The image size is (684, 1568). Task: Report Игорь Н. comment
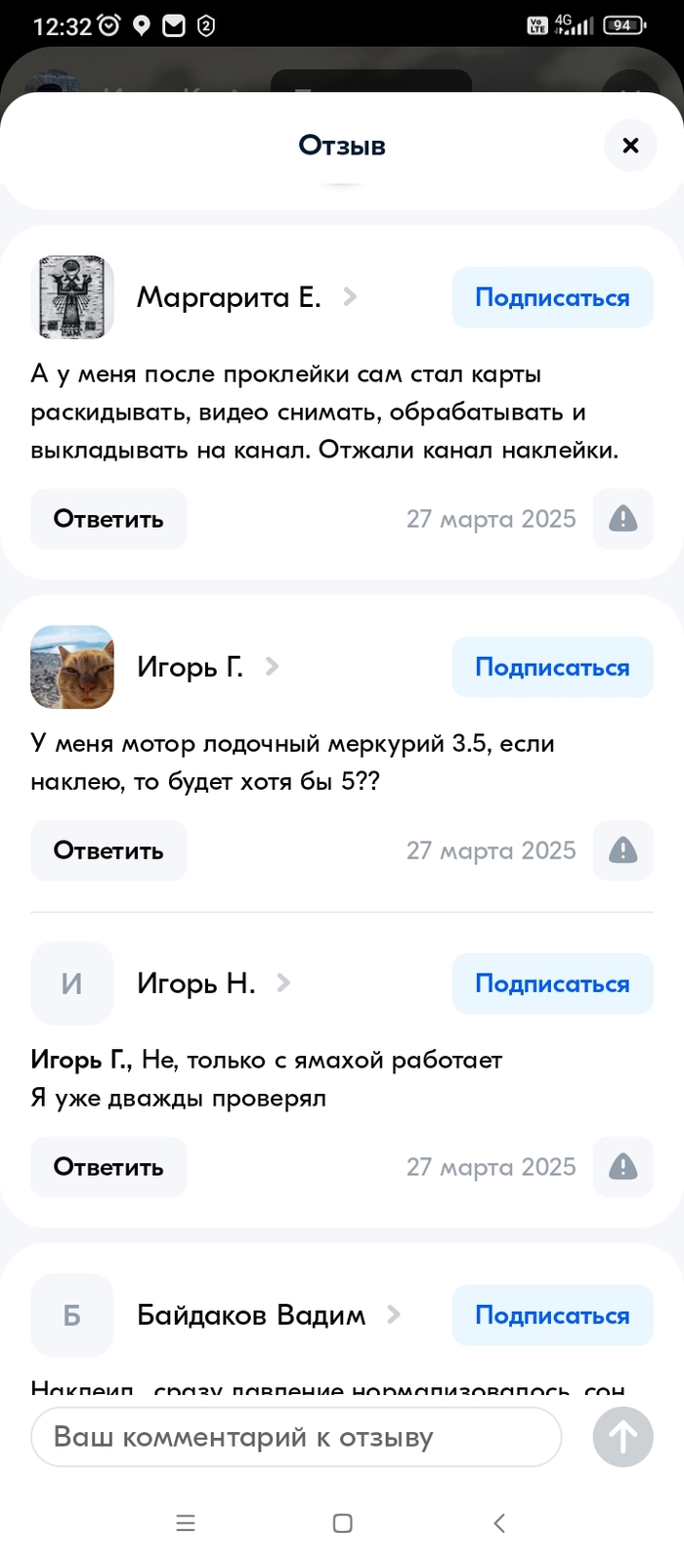[x=622, y=1167]
